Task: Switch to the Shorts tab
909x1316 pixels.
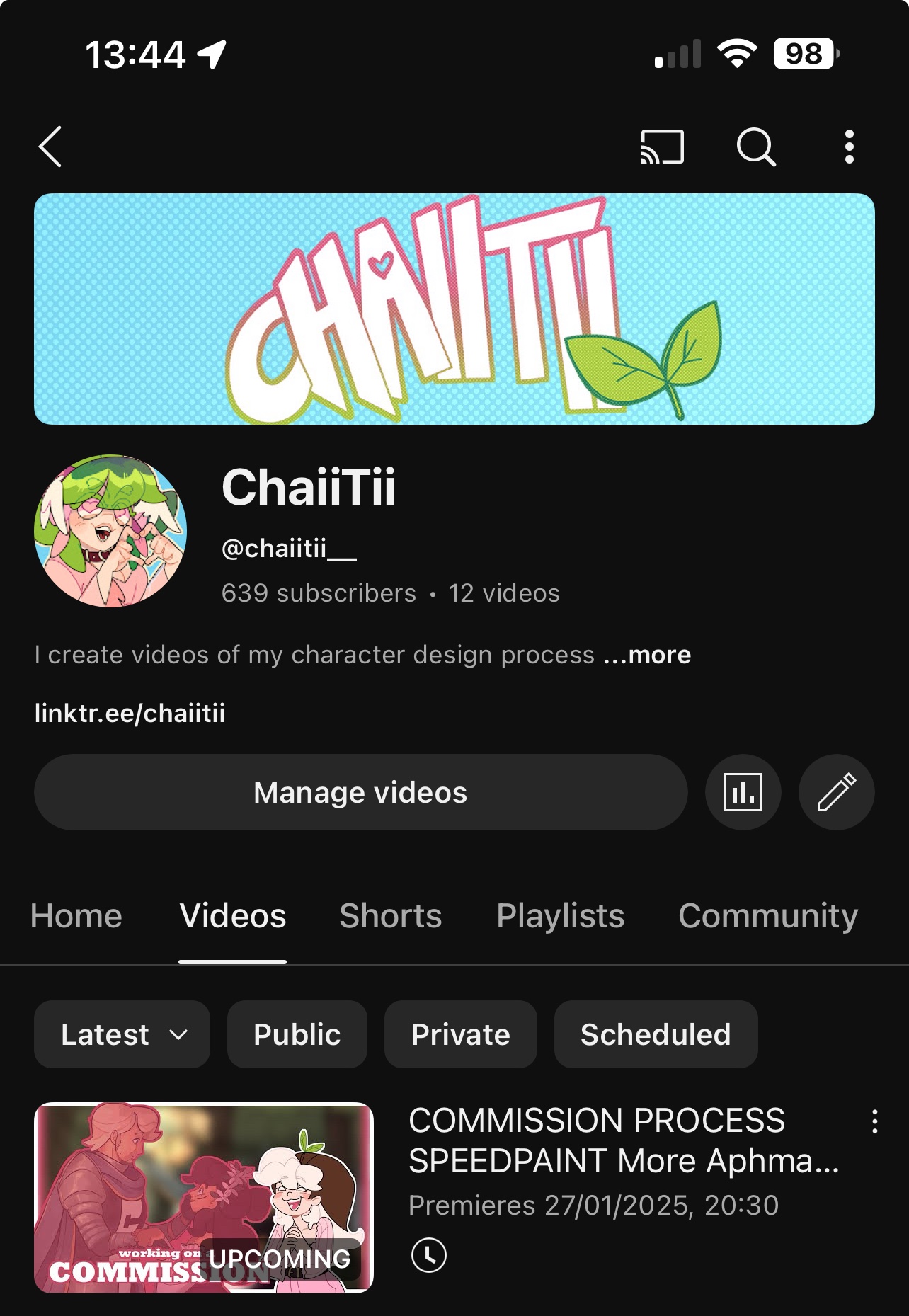Action: [x=391, y=916]
